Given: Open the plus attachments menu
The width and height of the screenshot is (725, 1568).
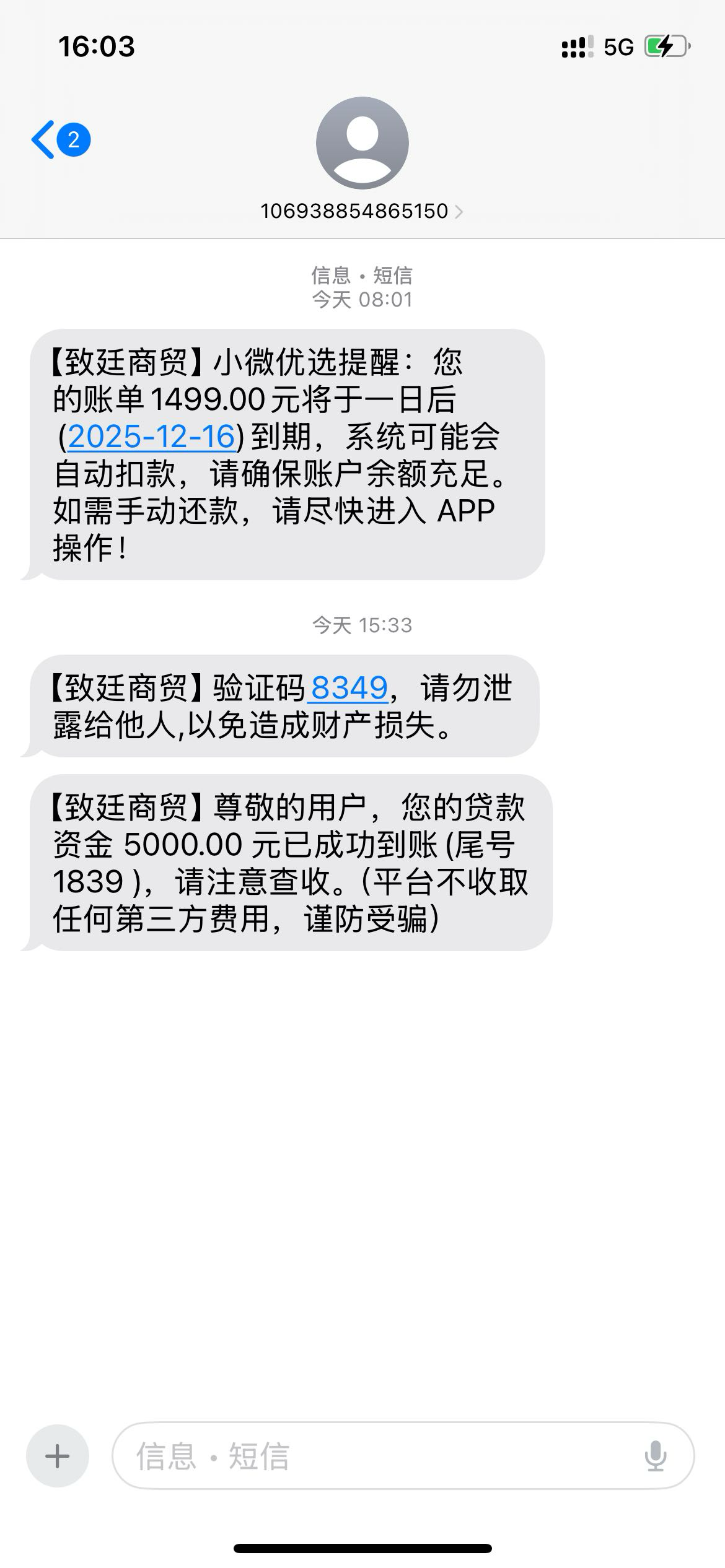Looking at the screenshot, I should click(58, 1456).
